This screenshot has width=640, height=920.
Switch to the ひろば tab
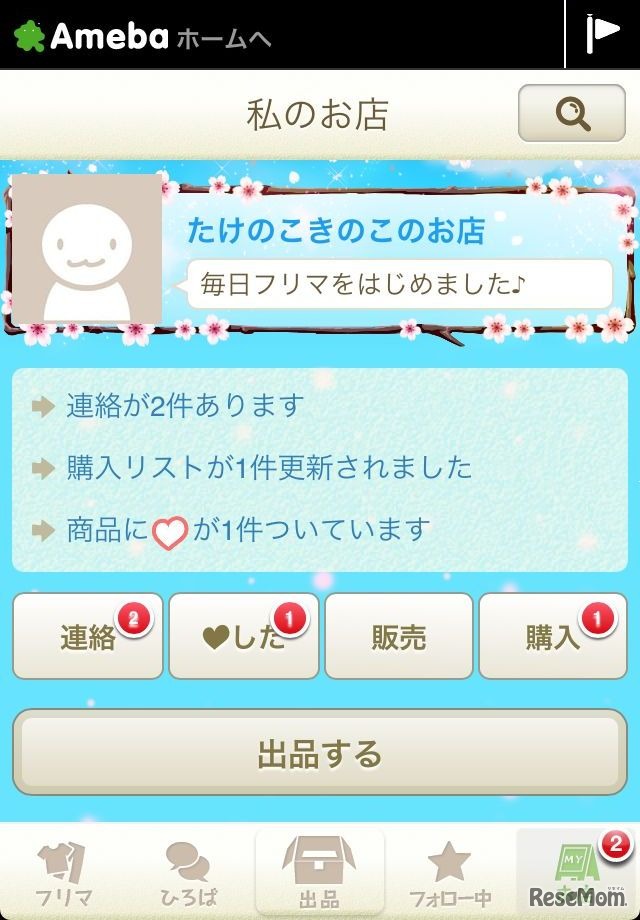point(190,871)
